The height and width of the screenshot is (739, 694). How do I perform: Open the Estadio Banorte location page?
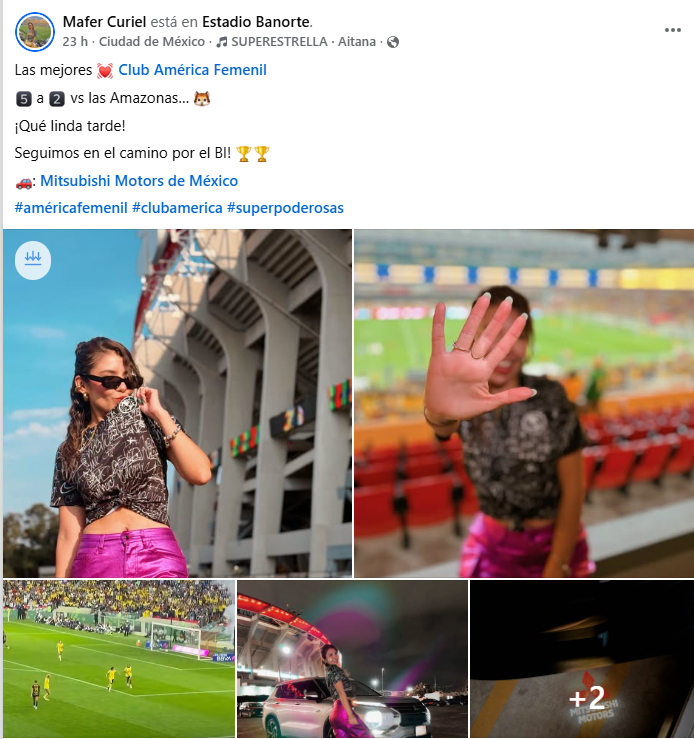coord(256,22)
